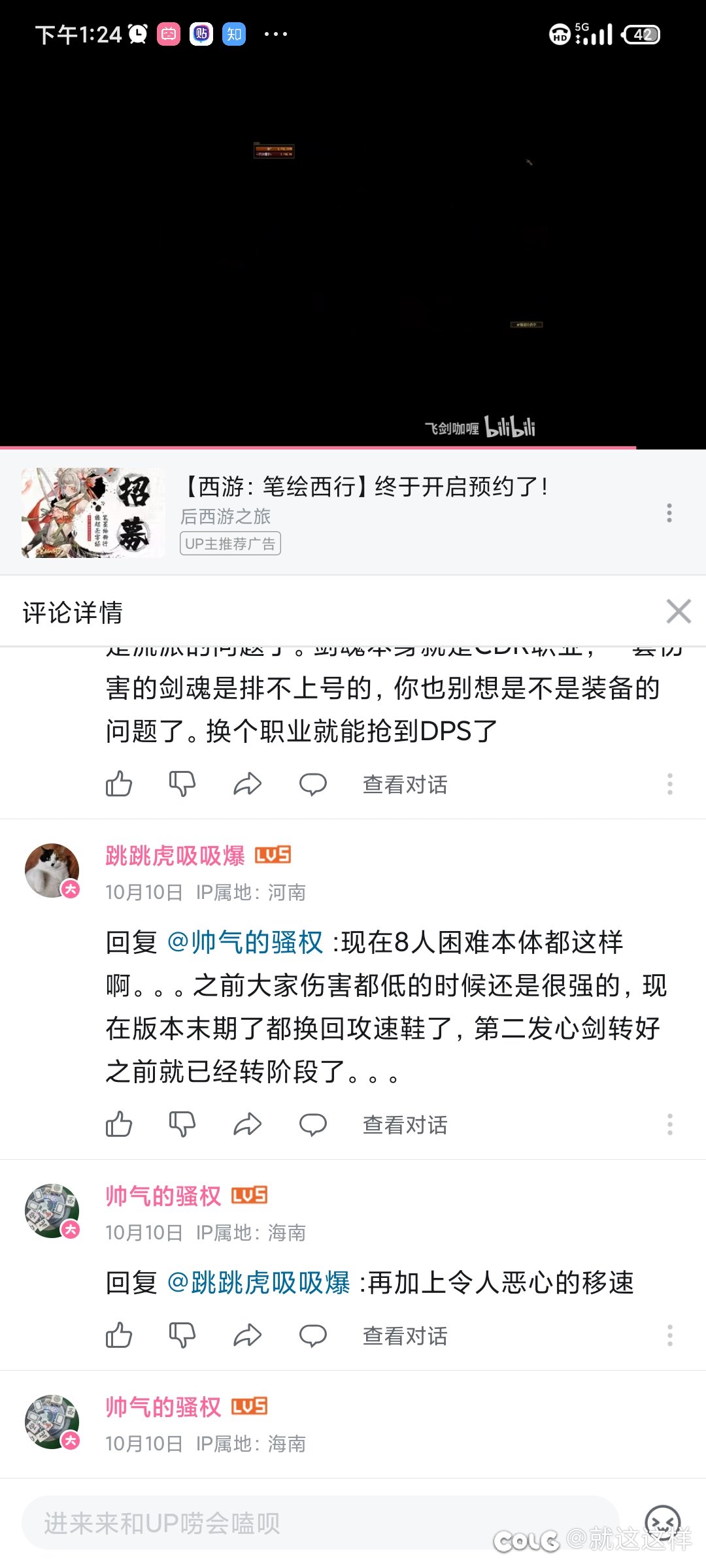Viewport: 706px width, 1568px height.
Task: Open the @跳跳虎吸吸爆 mention link
Action: (259, 1282)
